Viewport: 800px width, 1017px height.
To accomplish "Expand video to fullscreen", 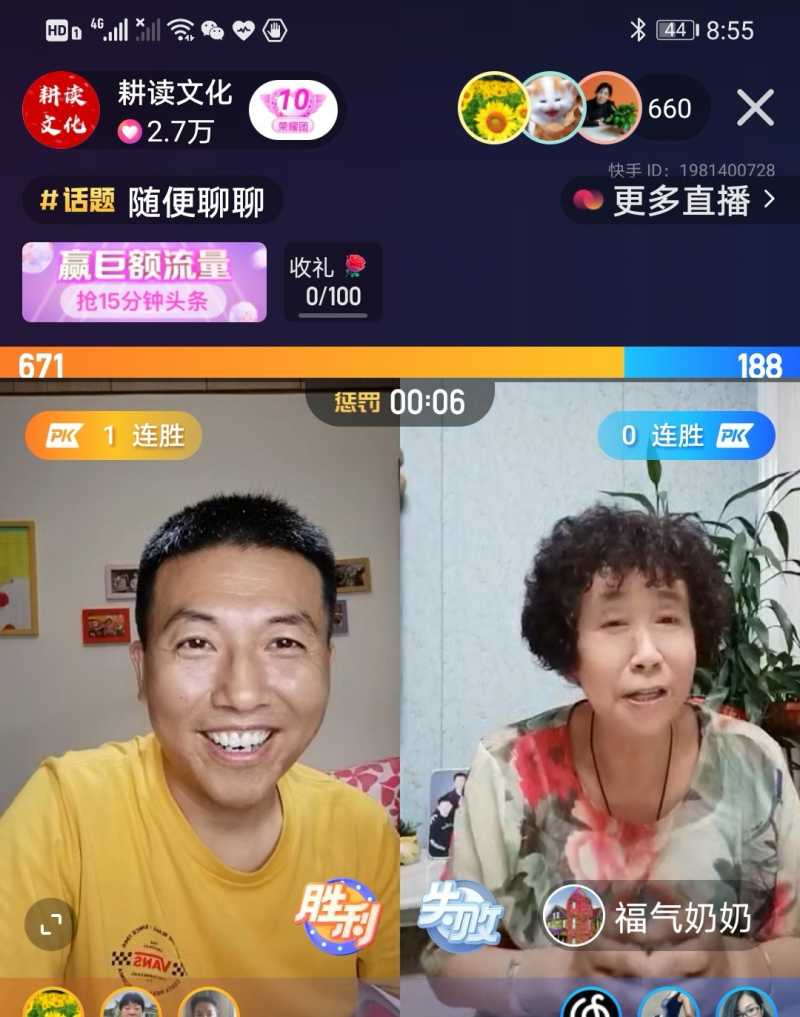I will 50,924.
